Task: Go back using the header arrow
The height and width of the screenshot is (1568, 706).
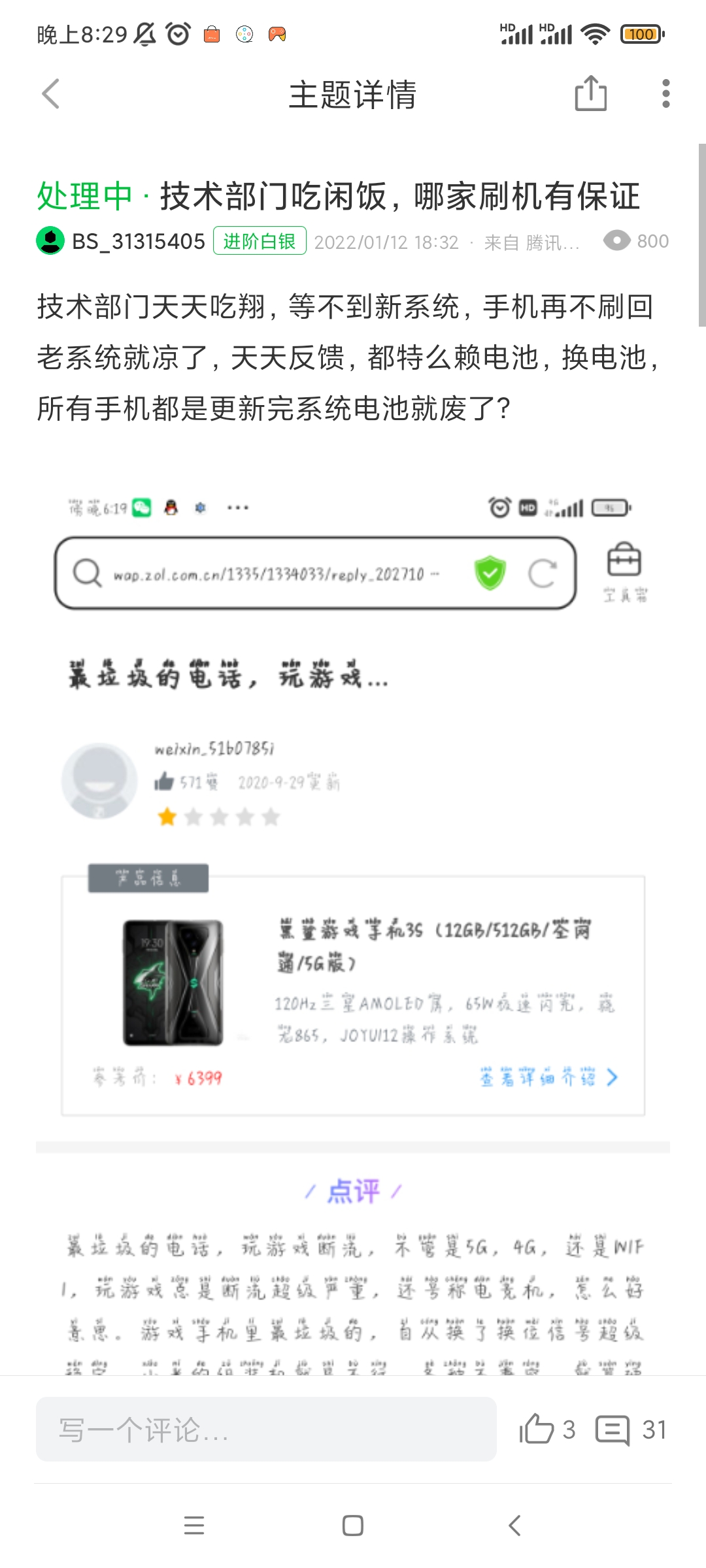Action: coord(51,94)
